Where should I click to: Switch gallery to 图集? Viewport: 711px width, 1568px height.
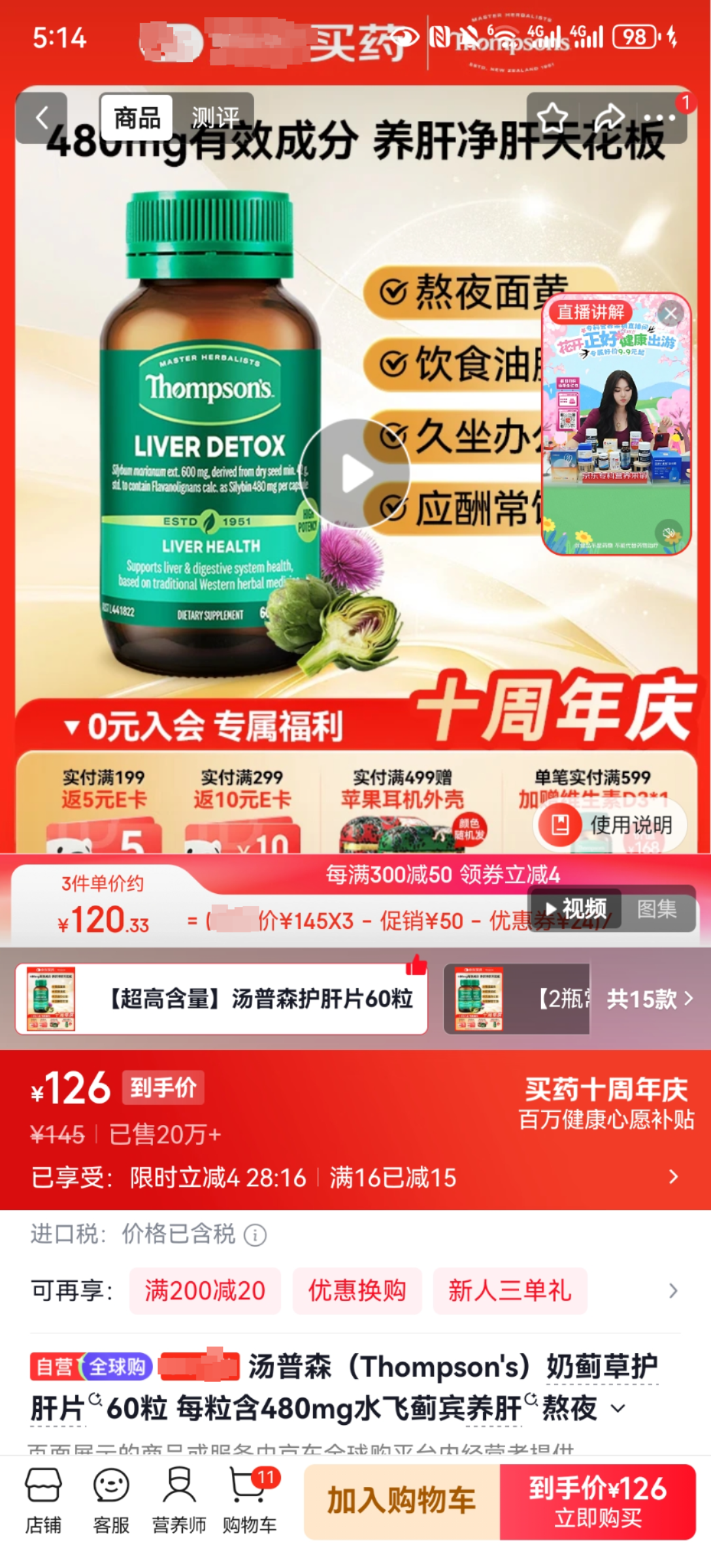(x=657, y=909)
